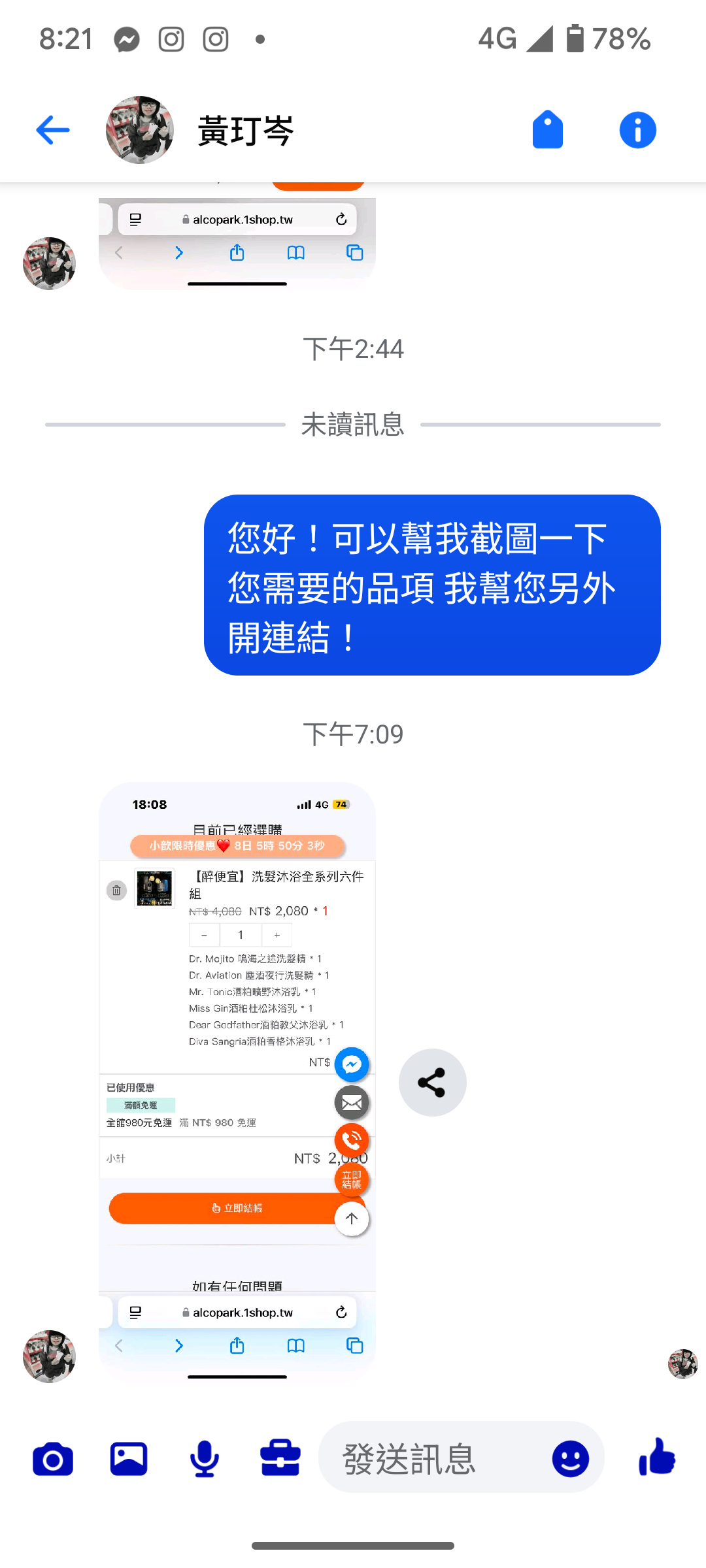
Task: Focus the 發送訊息 message field
Action: tap(431, 1459)
